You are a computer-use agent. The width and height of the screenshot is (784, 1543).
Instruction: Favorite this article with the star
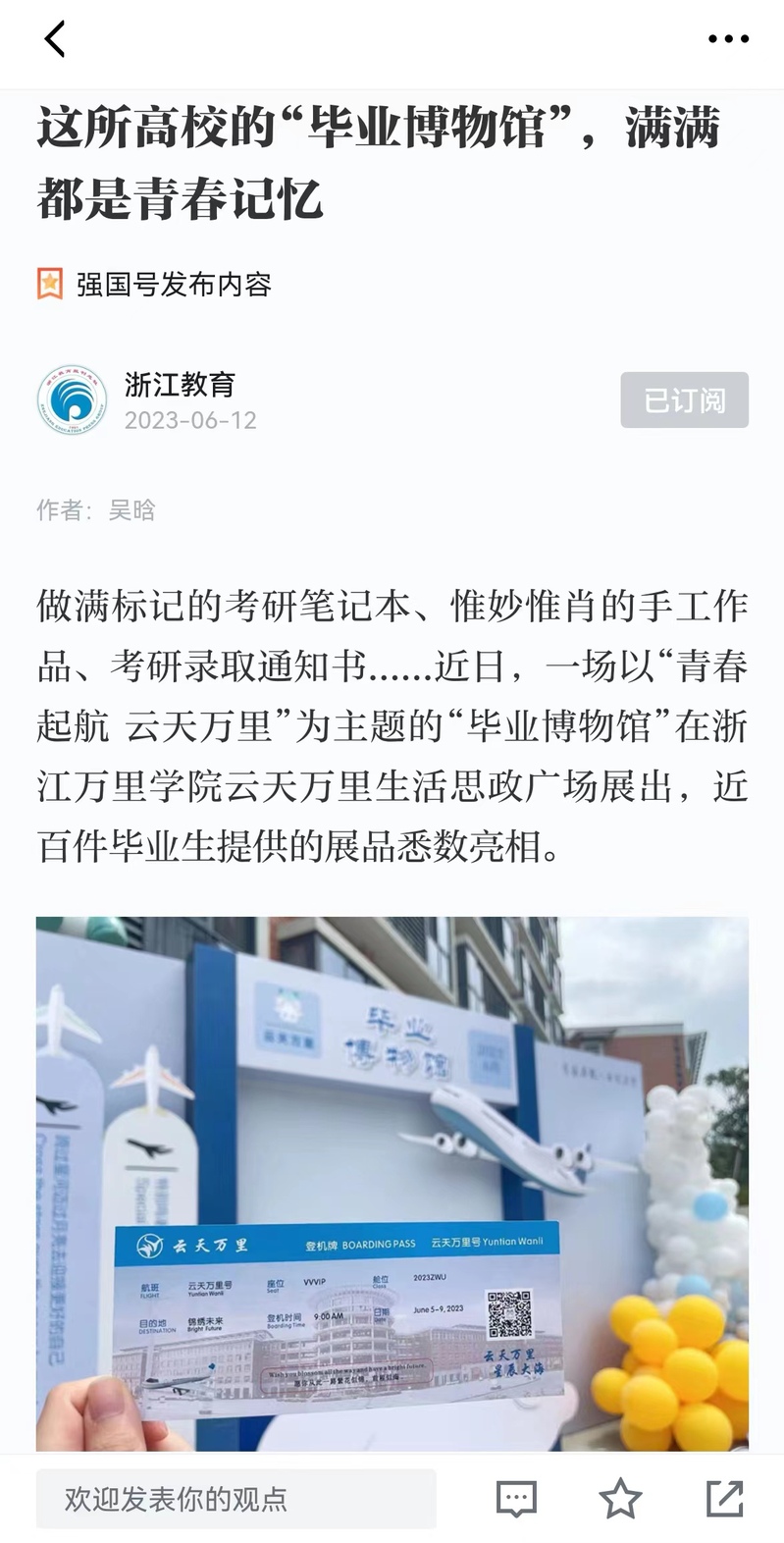click(620, 1499)
